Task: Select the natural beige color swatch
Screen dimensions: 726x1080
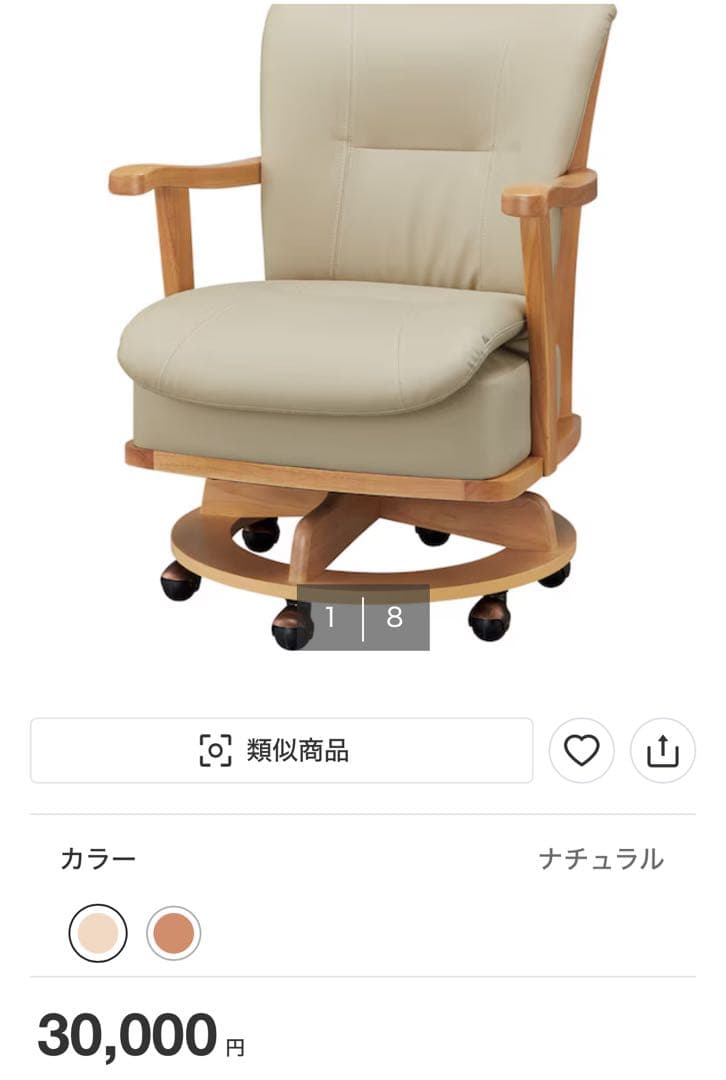Action: coord(98,933)
